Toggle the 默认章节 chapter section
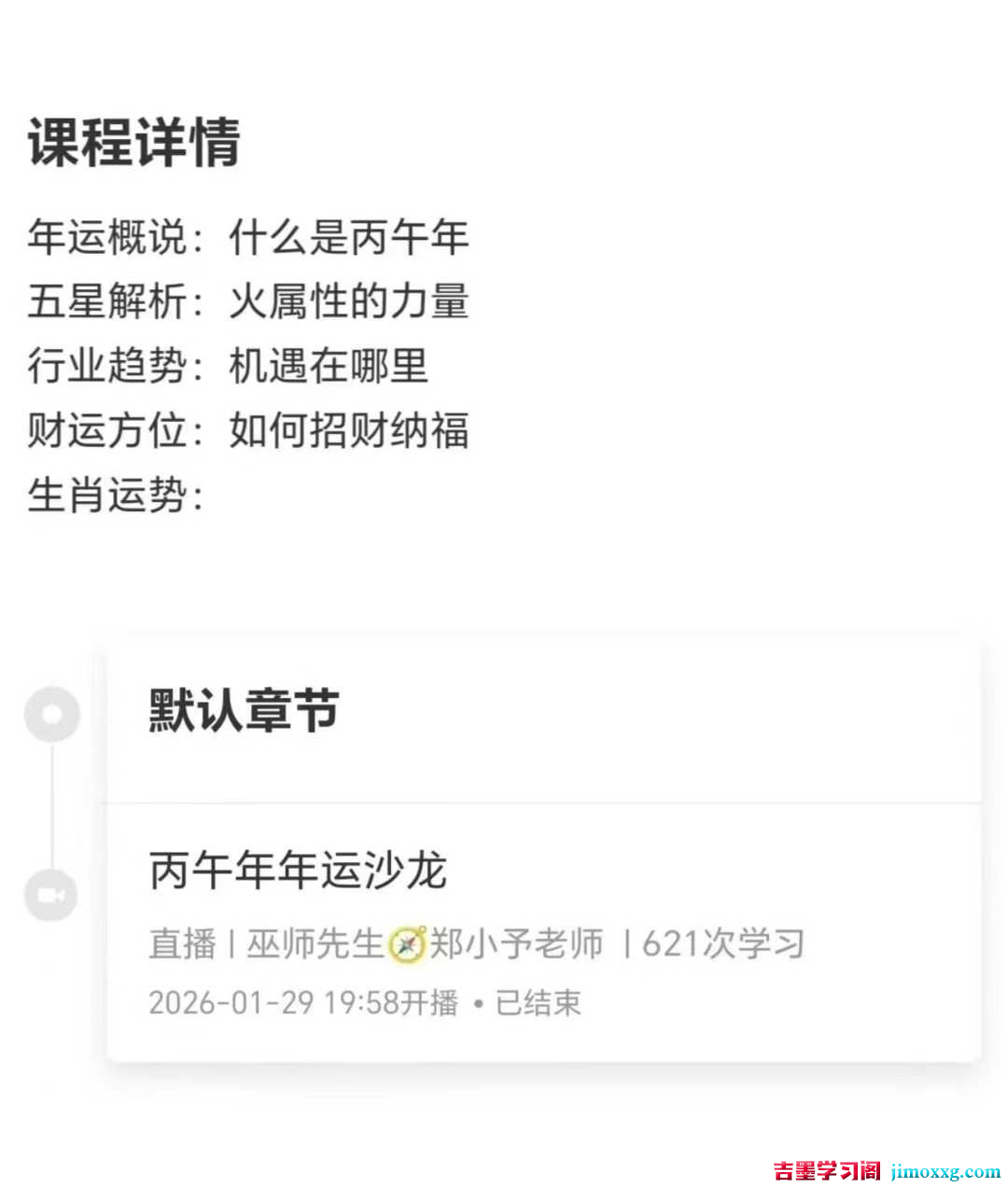Viewport: 1008px width, 1187px height. [245, 711]
